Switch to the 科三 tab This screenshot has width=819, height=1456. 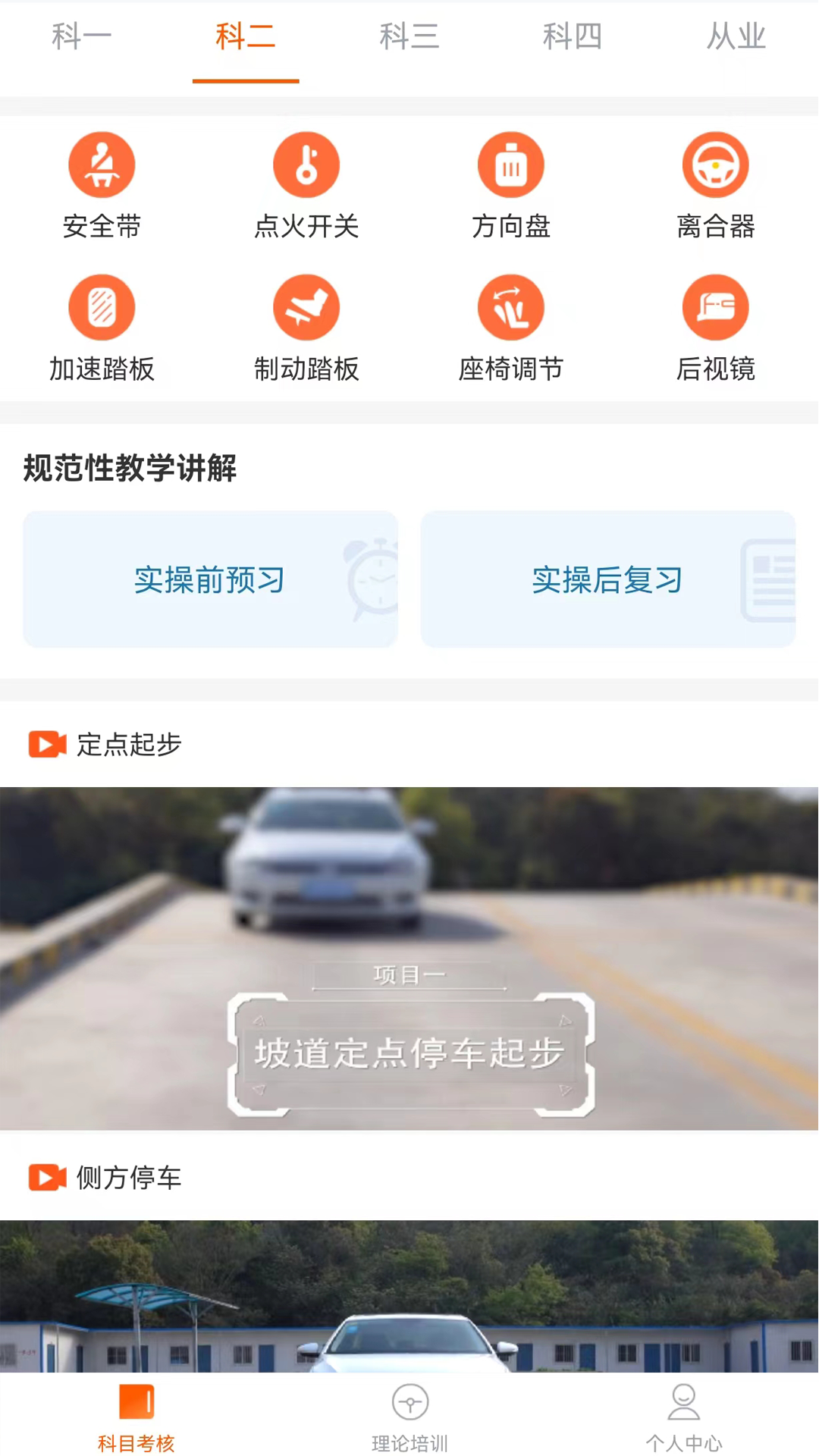click(x=409, y=36)
